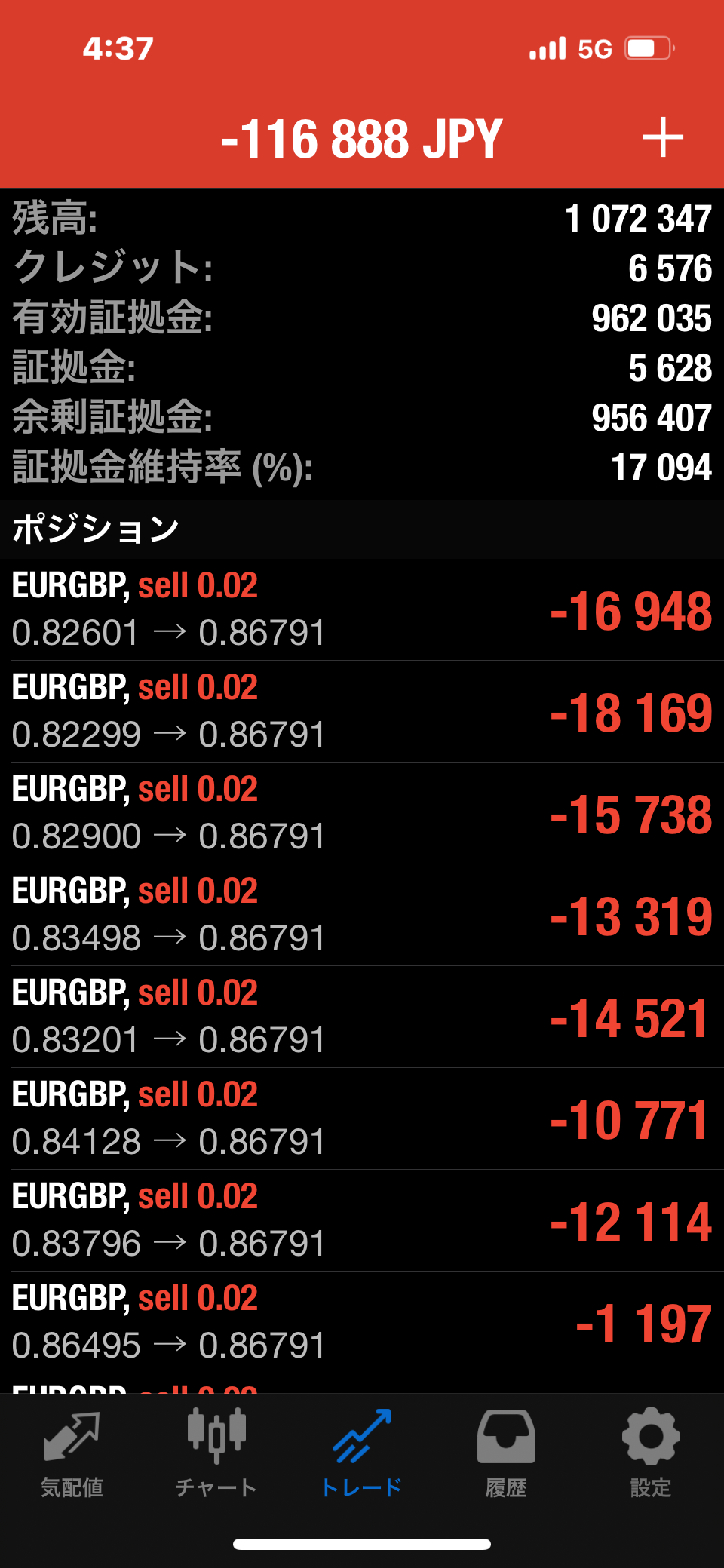Select EURGBP sell position at 0.82900
The width and height of the screenshot is (724, 1568).
point(362,813)
